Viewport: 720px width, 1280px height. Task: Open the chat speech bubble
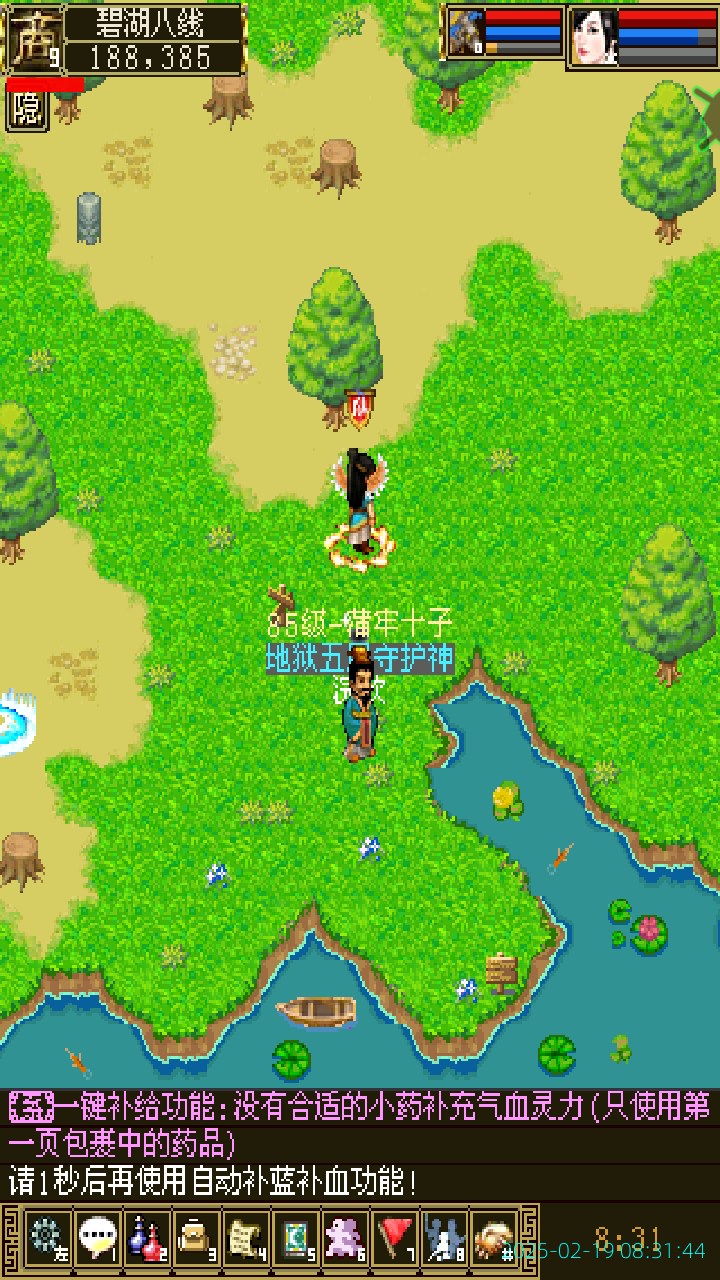(96, 1239)
